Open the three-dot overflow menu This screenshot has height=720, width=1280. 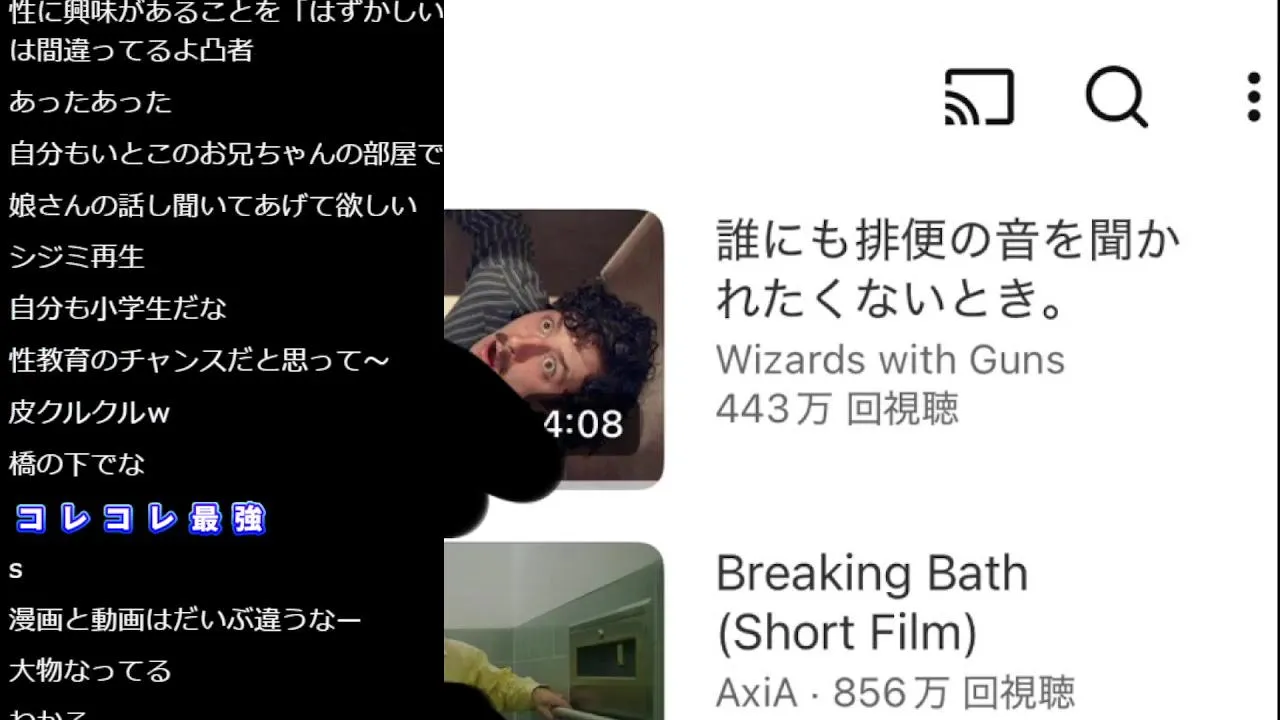point(1253,97)
